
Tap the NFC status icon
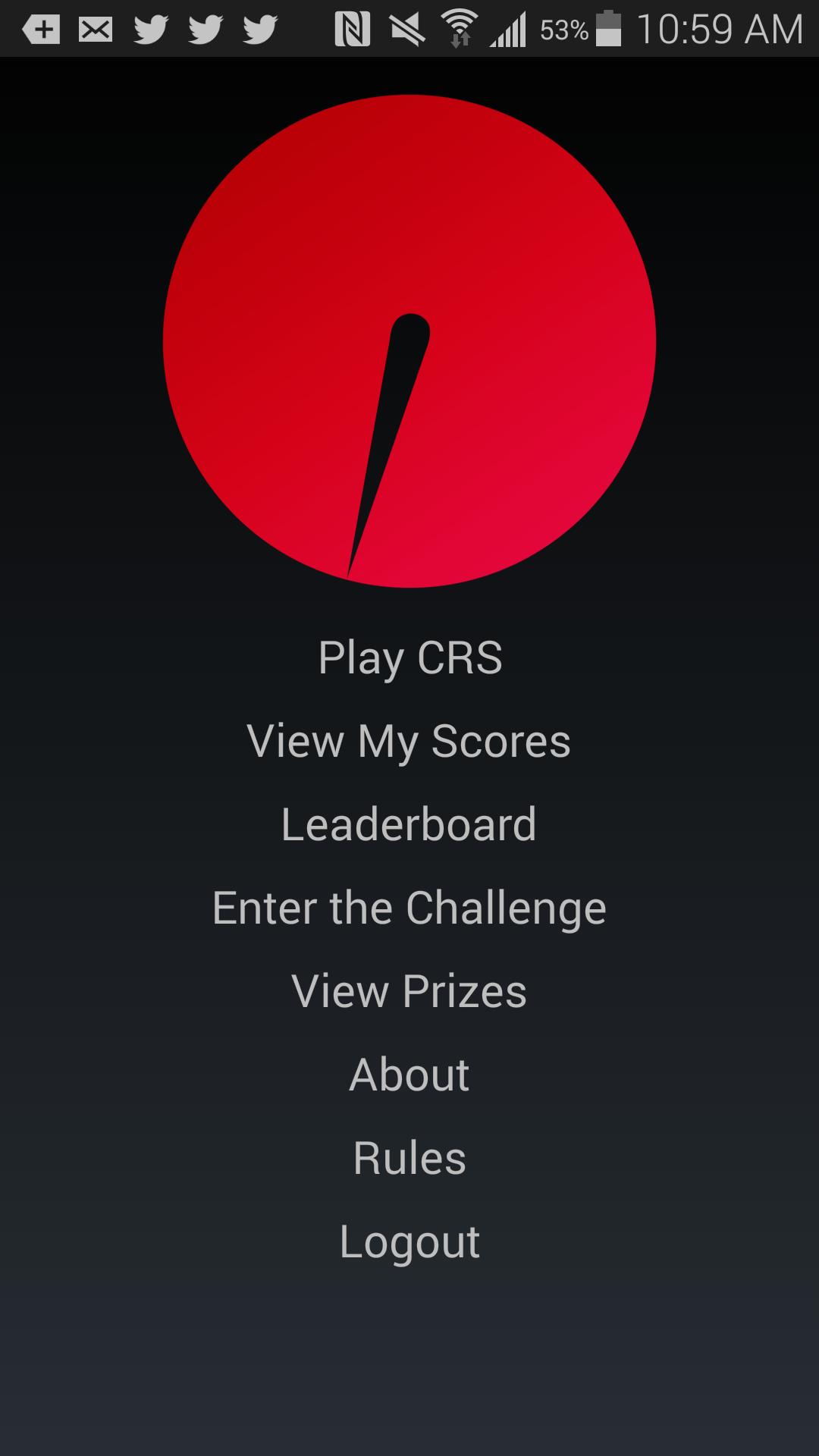[350, 29]
